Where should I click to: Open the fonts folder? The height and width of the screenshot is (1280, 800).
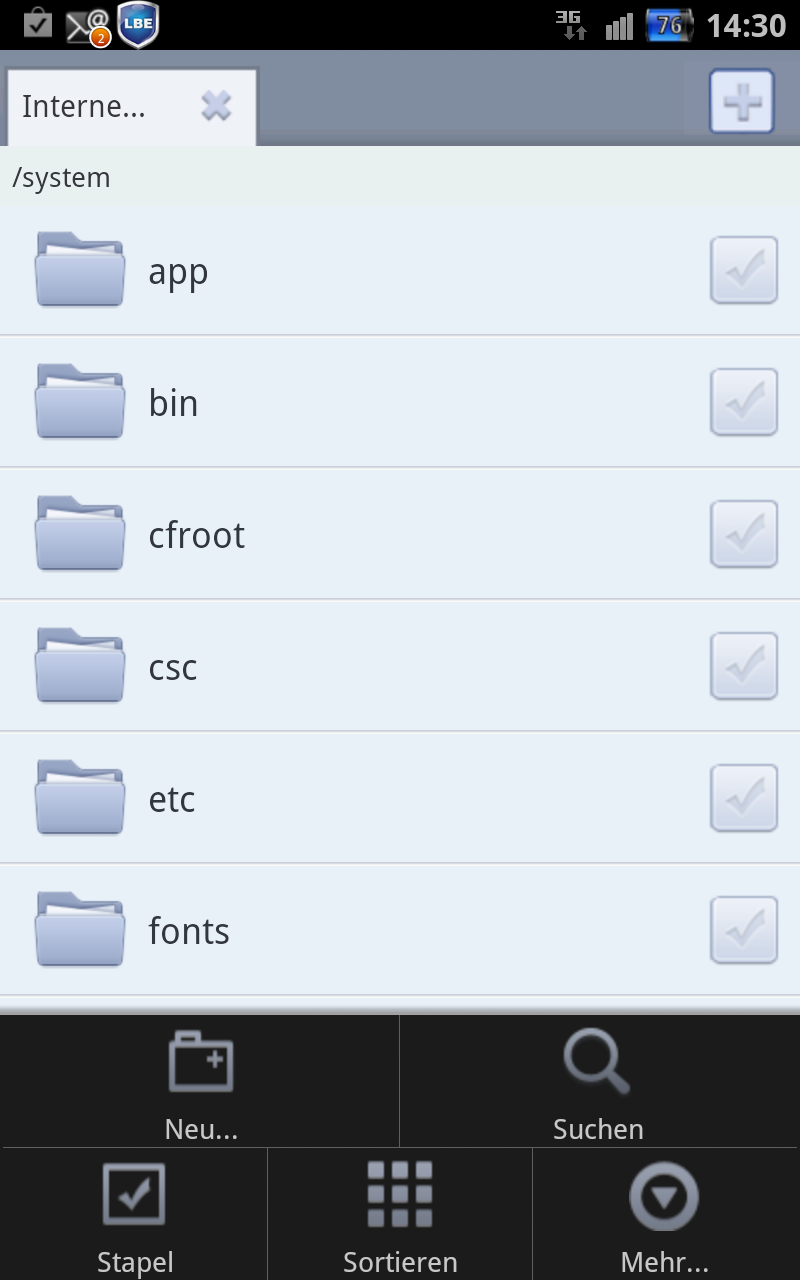pos(400,930)
